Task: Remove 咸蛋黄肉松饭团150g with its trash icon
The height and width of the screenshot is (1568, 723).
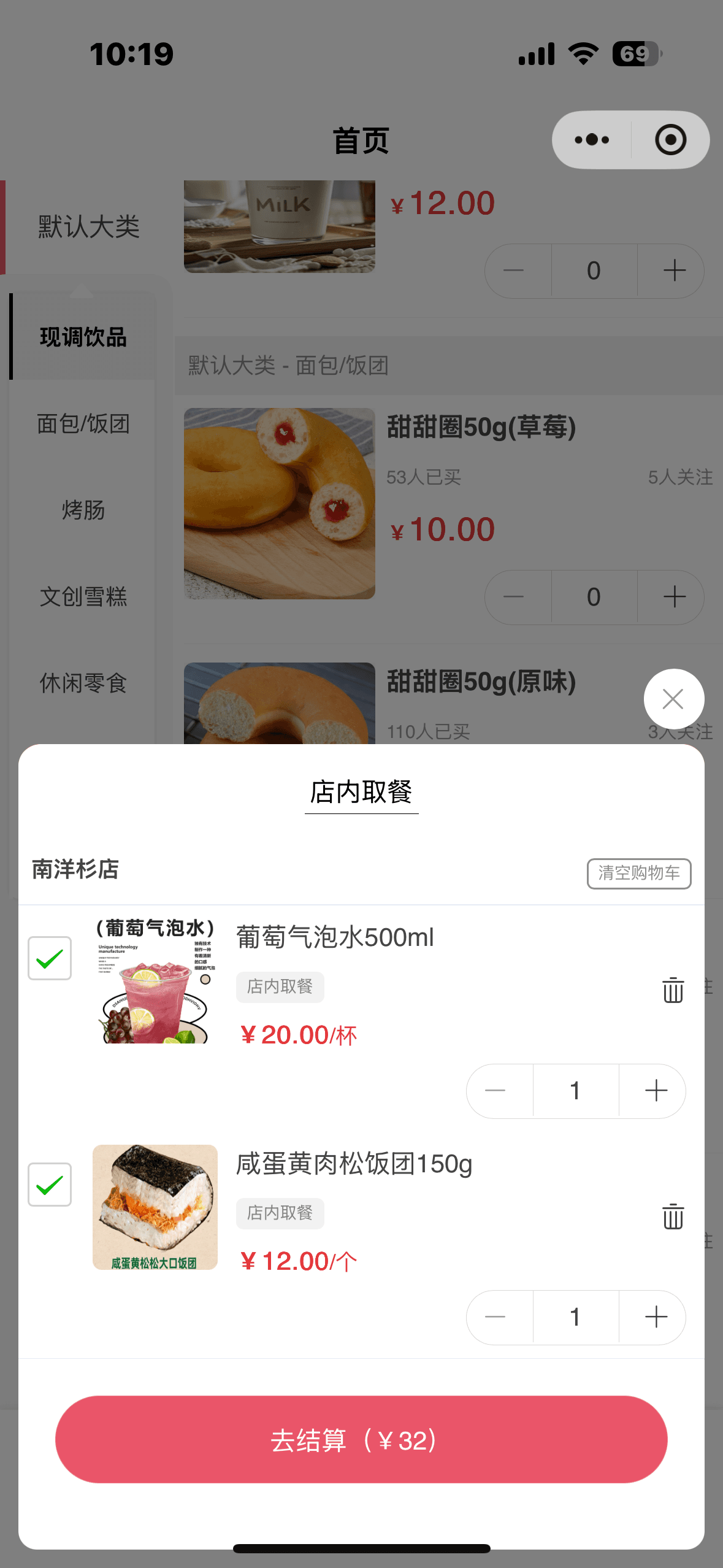Action: 673,1216
